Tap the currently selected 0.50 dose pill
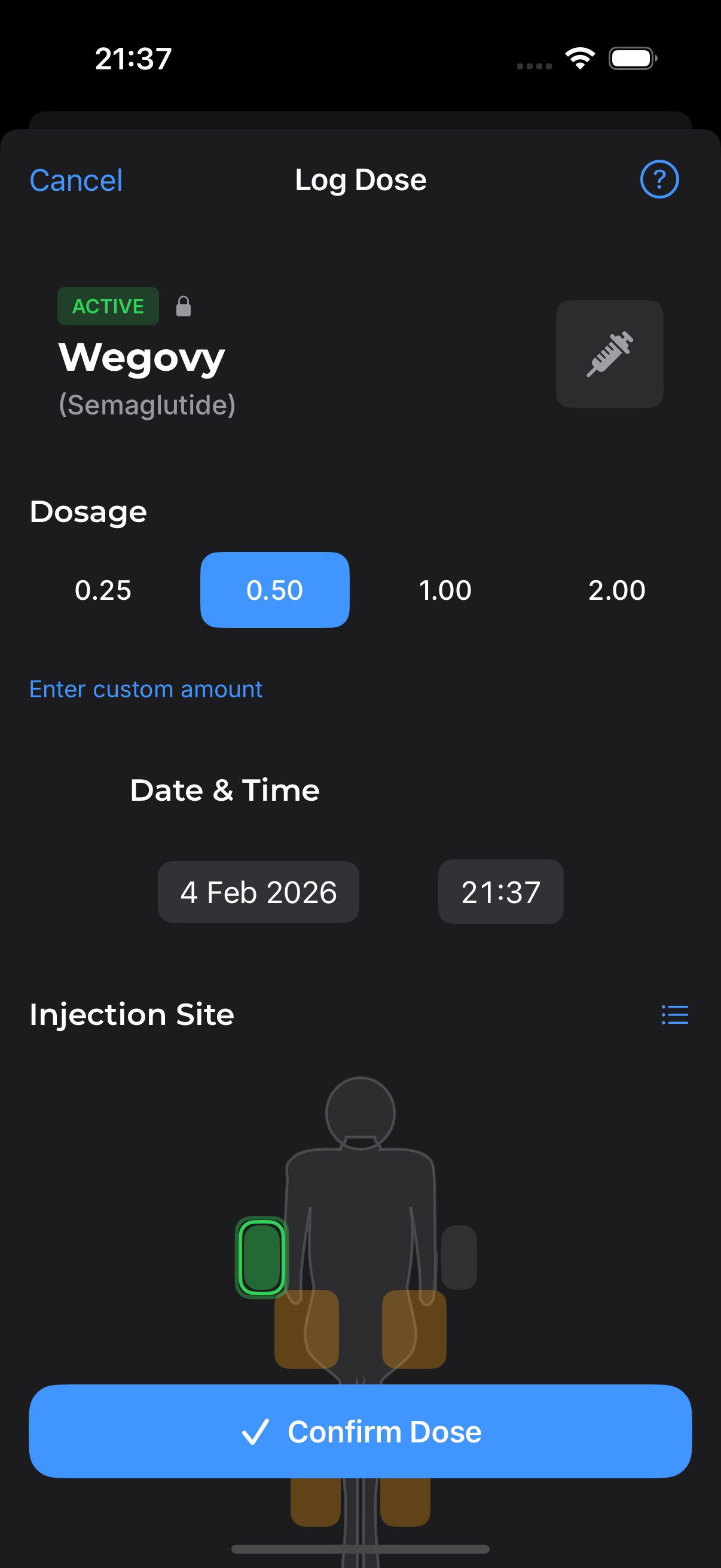Image resolution: width=721 pixels, height=1568 pixels. coord(274,589)
